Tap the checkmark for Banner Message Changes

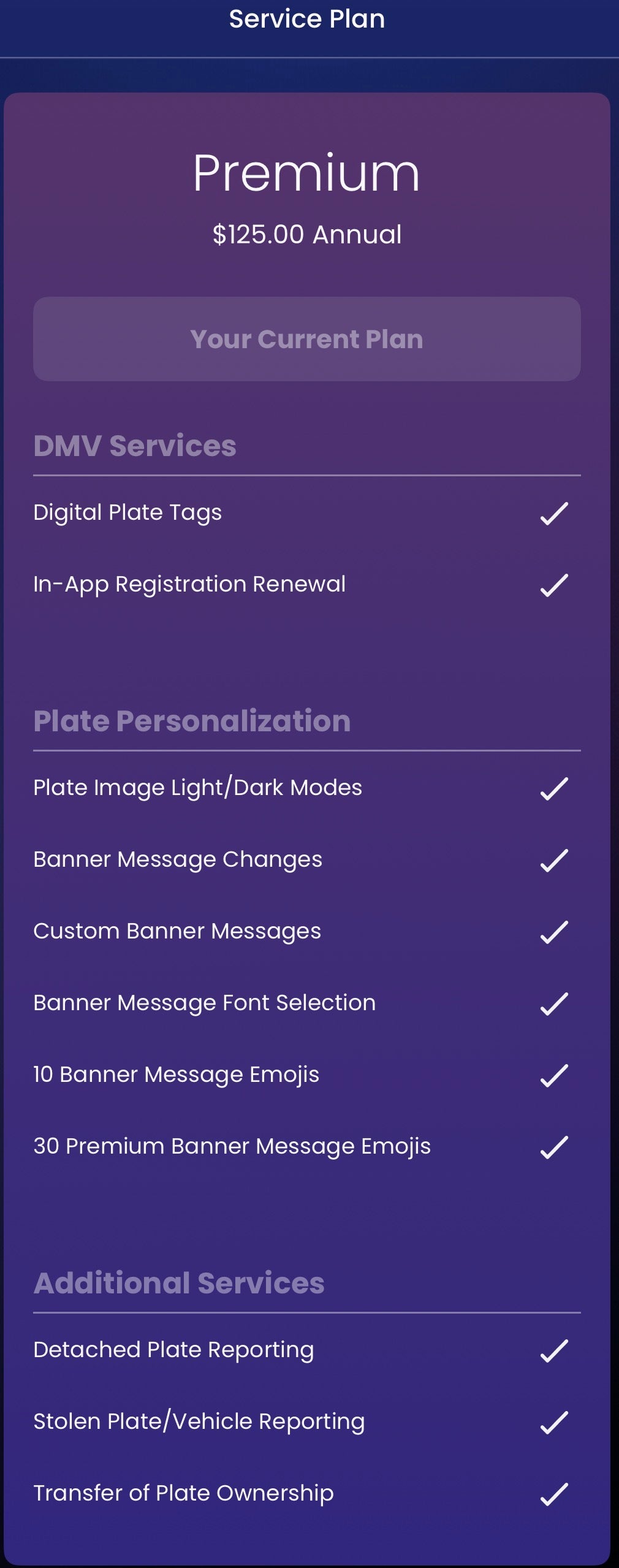point(555,861)
